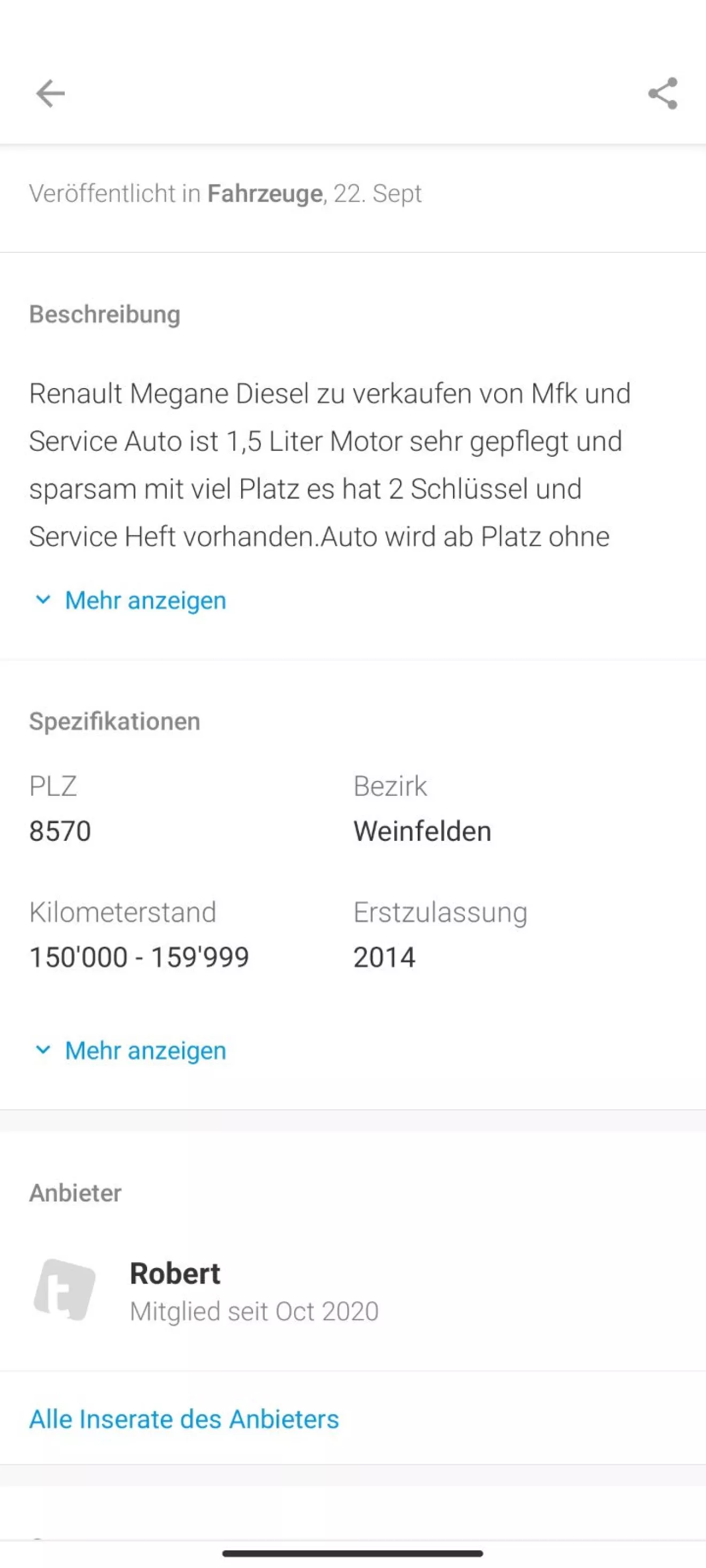Expand Spezifikationen with Mehr anzeigen

[130, 1050]
